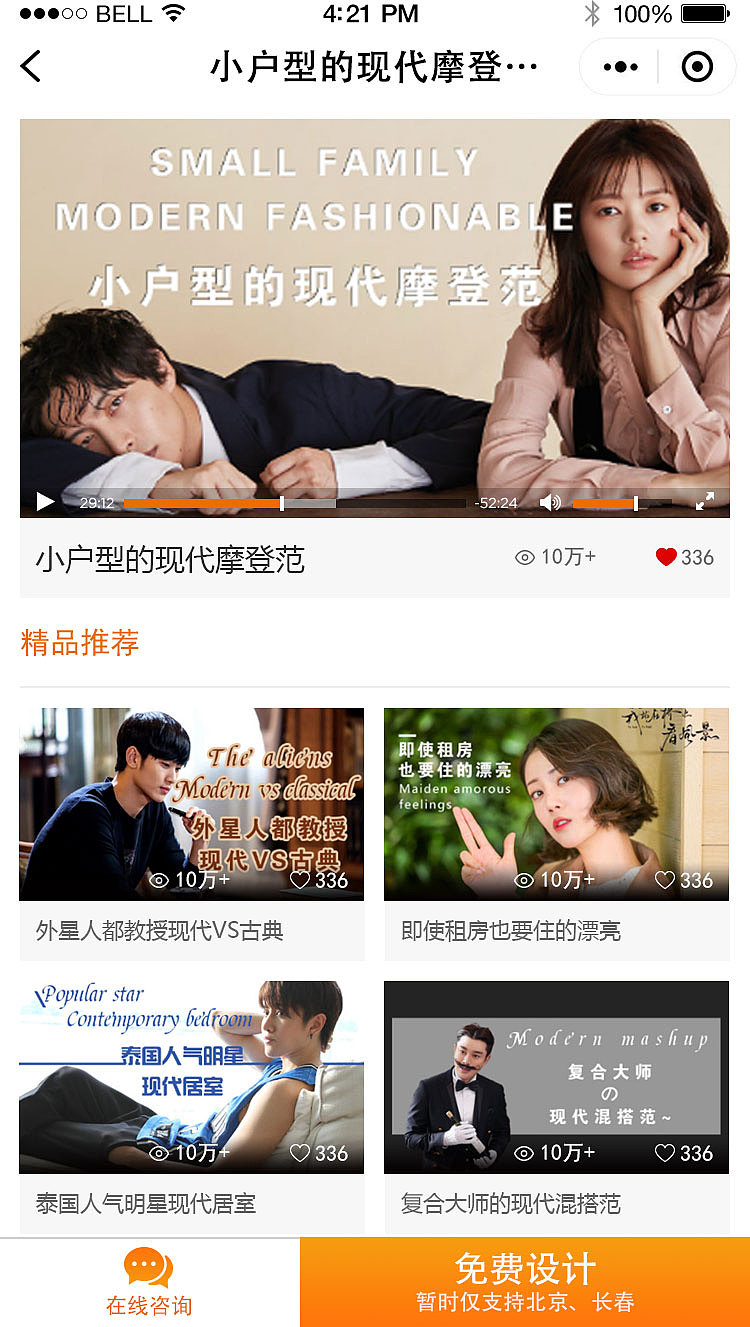Play the main video

(45, 502)
